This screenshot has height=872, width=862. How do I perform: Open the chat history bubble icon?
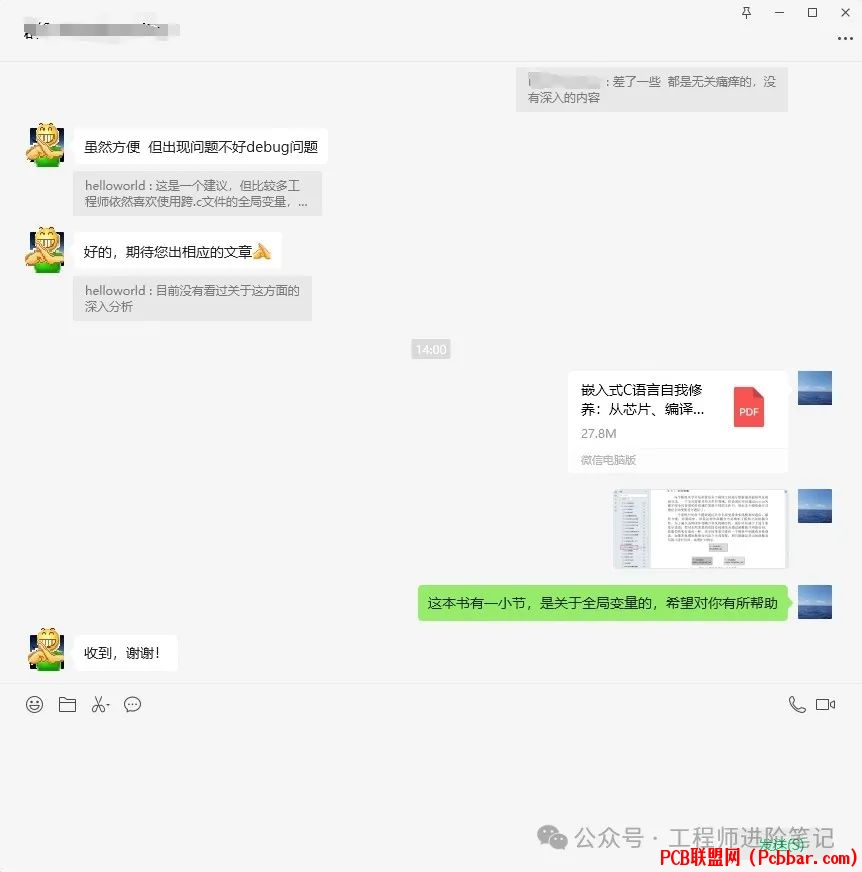(x=132, y=705)
